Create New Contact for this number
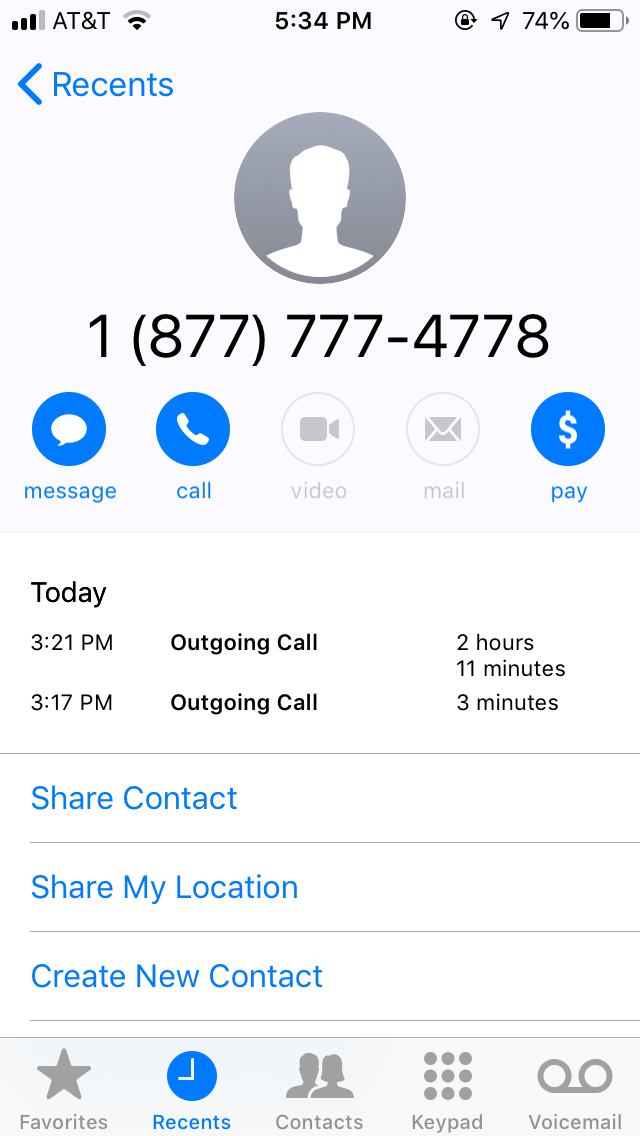 point(320,977)
